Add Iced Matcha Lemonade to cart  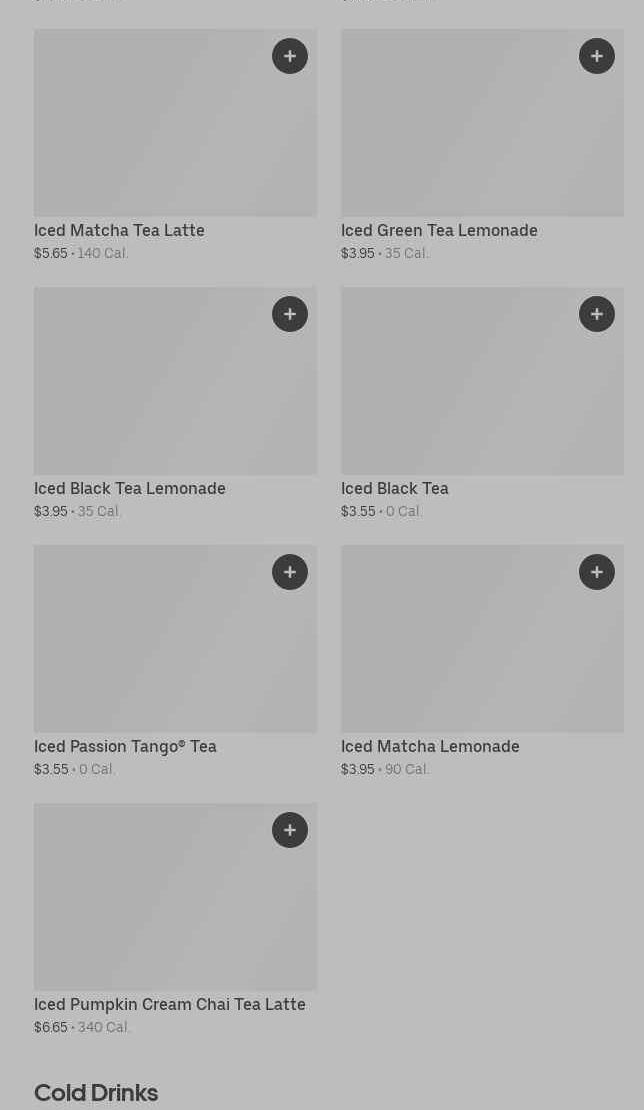(x=597, y=572)
